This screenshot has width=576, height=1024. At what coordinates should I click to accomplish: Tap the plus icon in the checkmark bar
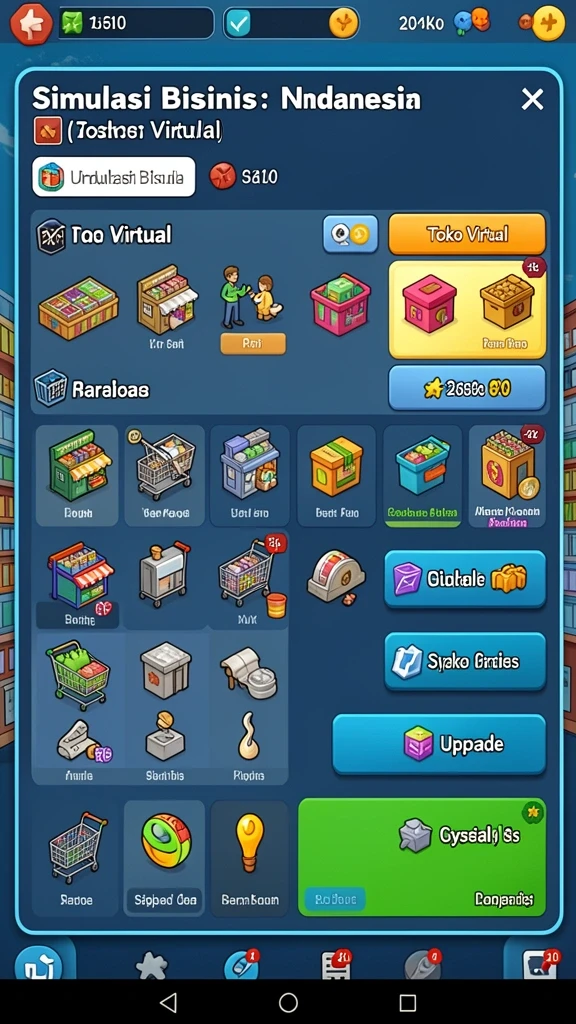click(x=344, y=24)
